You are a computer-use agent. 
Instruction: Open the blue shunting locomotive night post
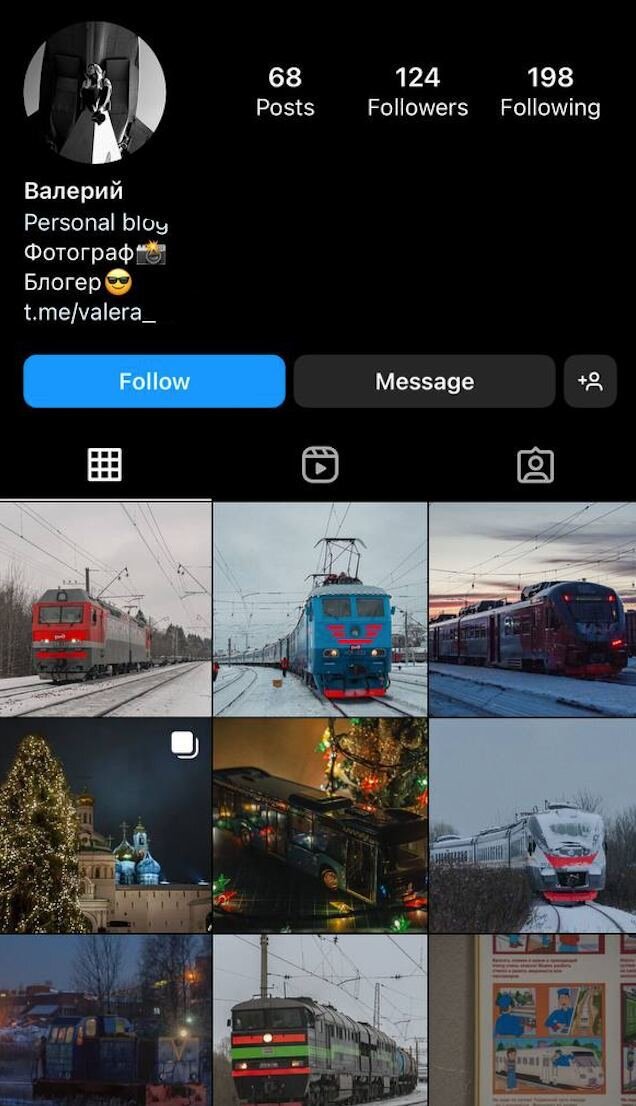click(105, 1020)
